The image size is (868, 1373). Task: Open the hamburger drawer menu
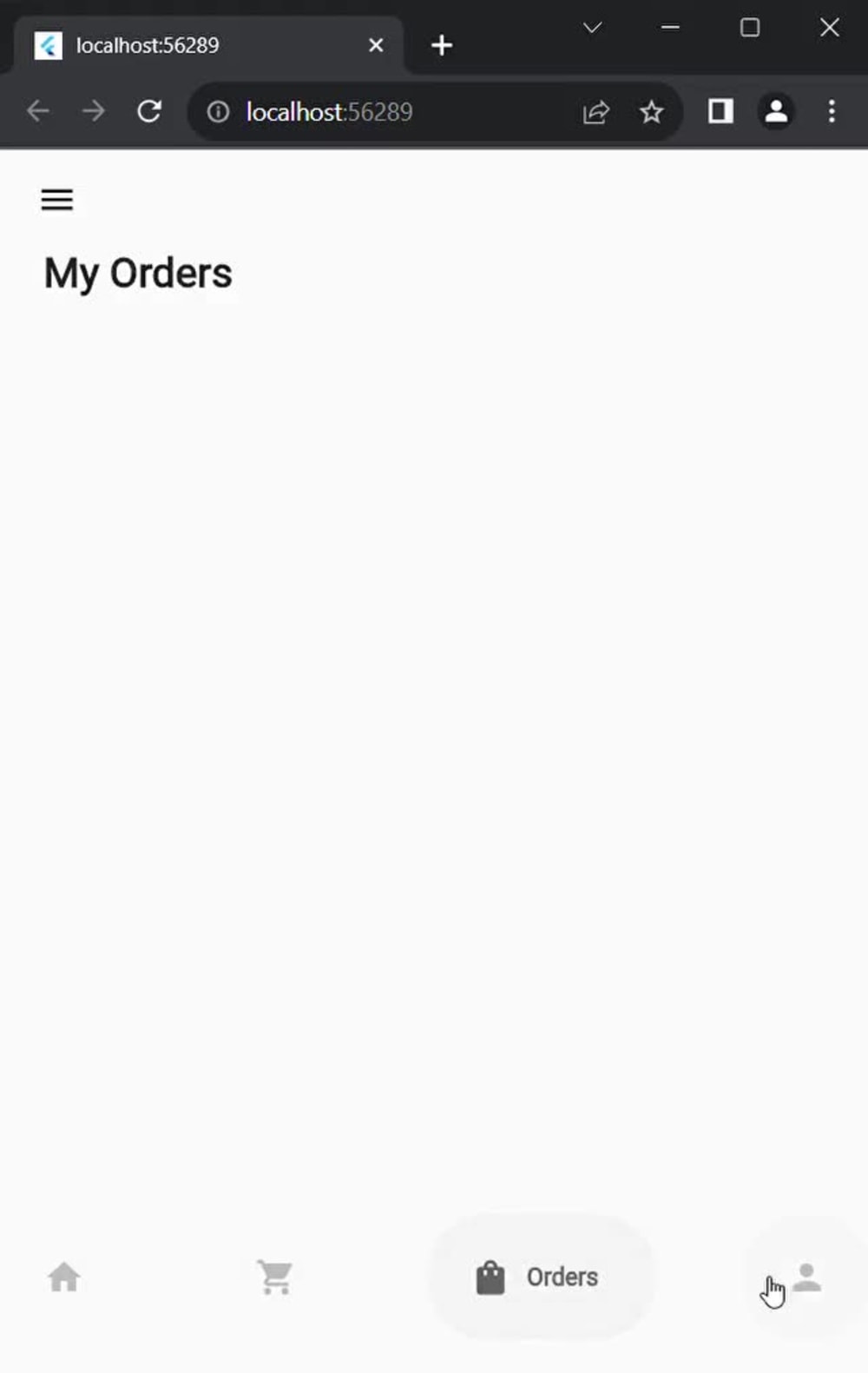pyautogui.click(x=57, y=200)
